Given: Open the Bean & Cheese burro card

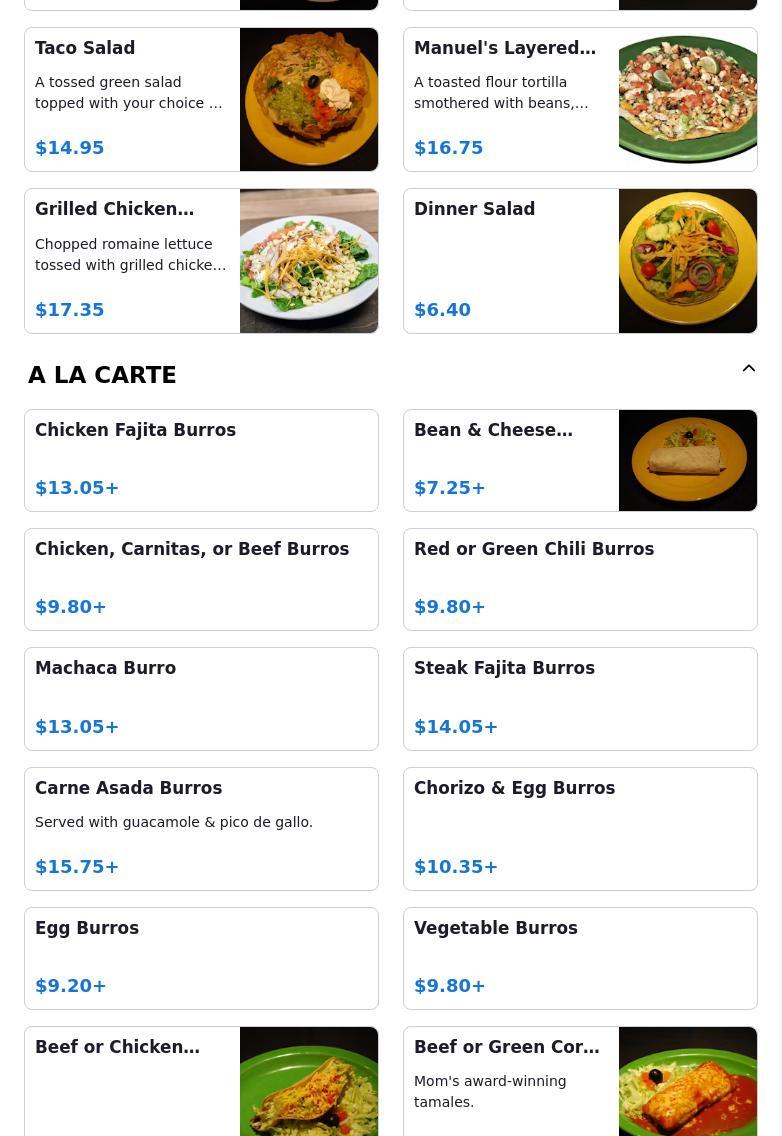Looking at the screenshot, I should pyautogui.click(x=580, y=460).
